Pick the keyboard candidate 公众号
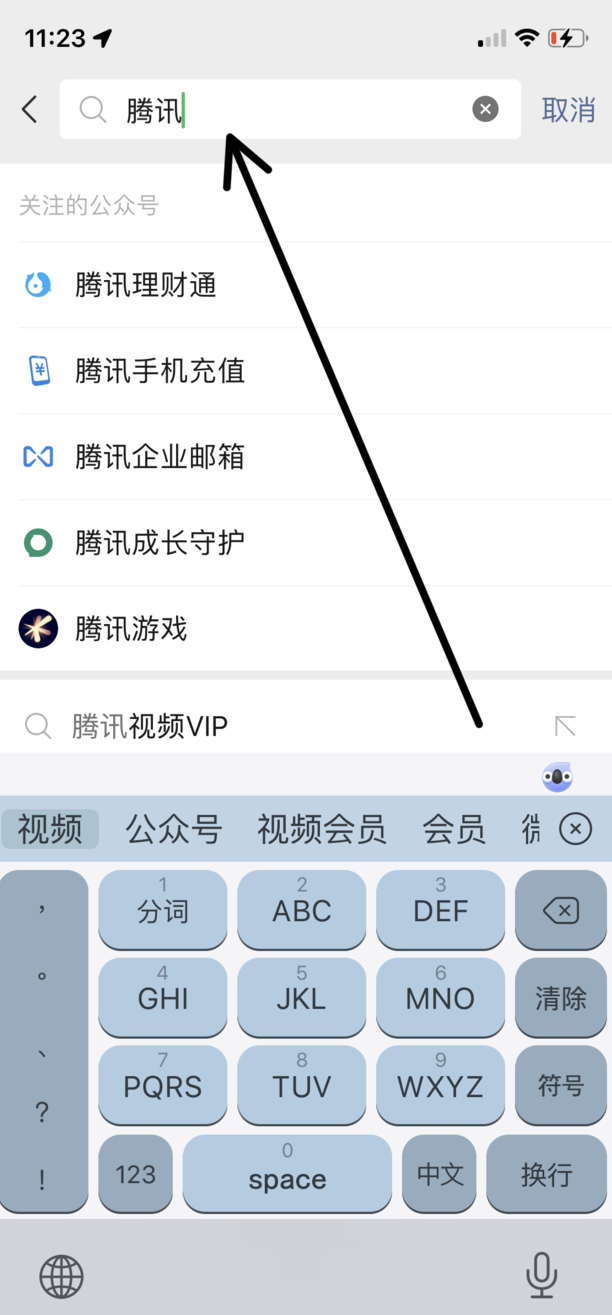This screenshot has height=1315, width=612. coord(173,829)
